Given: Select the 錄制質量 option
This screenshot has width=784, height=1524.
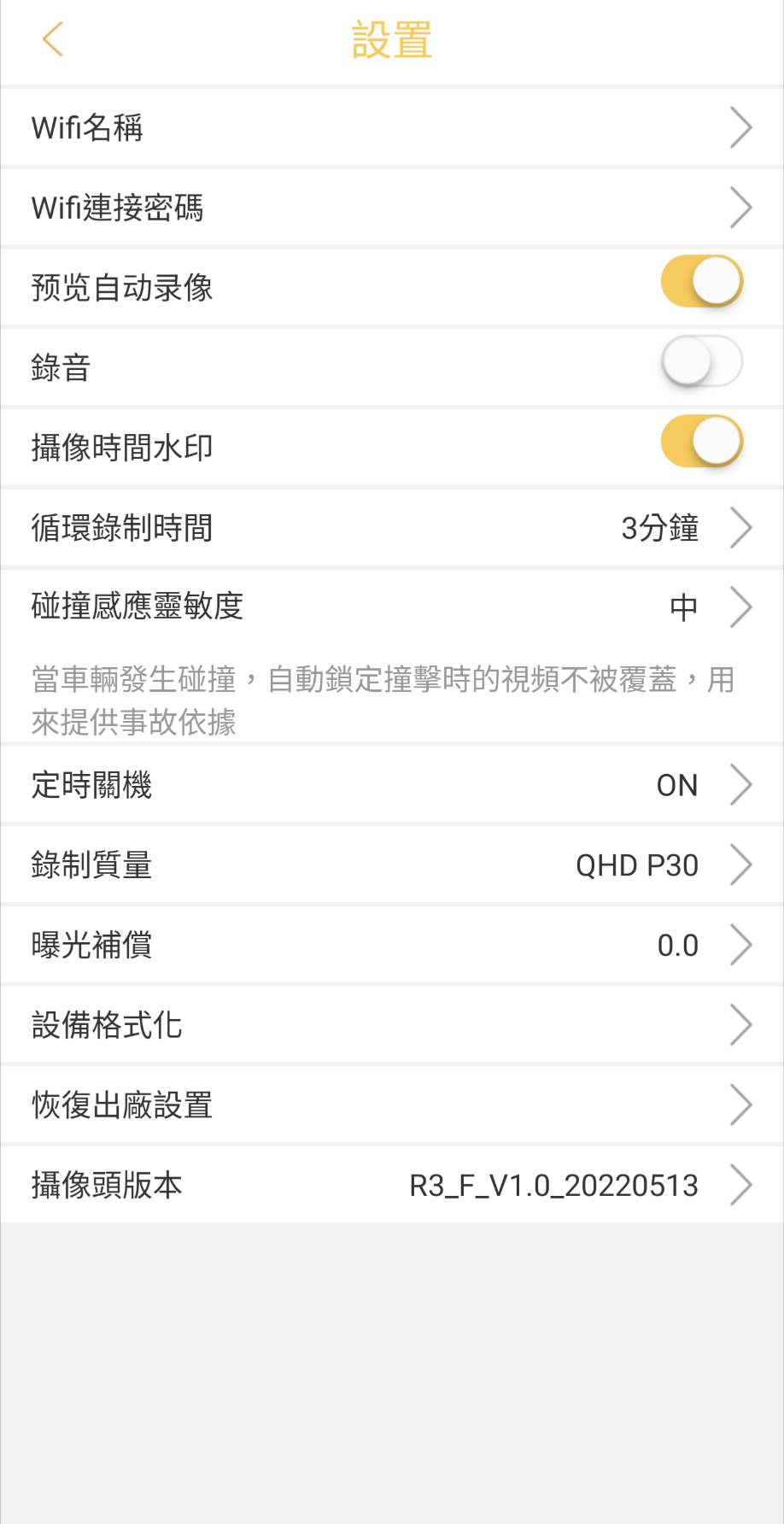Looking at the screenshot, I should click(x=392, y=865).
